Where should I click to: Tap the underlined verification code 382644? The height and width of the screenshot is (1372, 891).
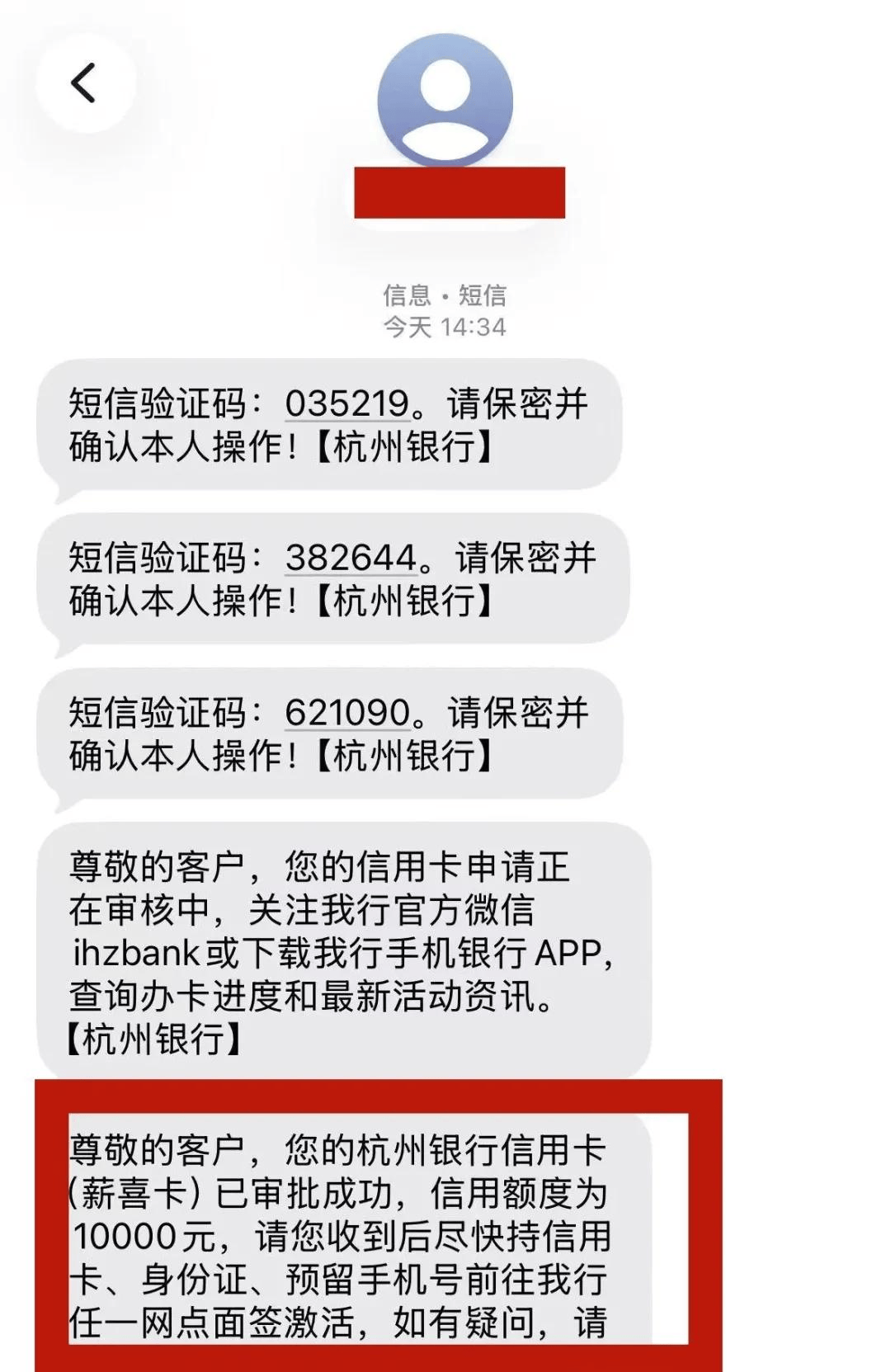click(350, 560)
